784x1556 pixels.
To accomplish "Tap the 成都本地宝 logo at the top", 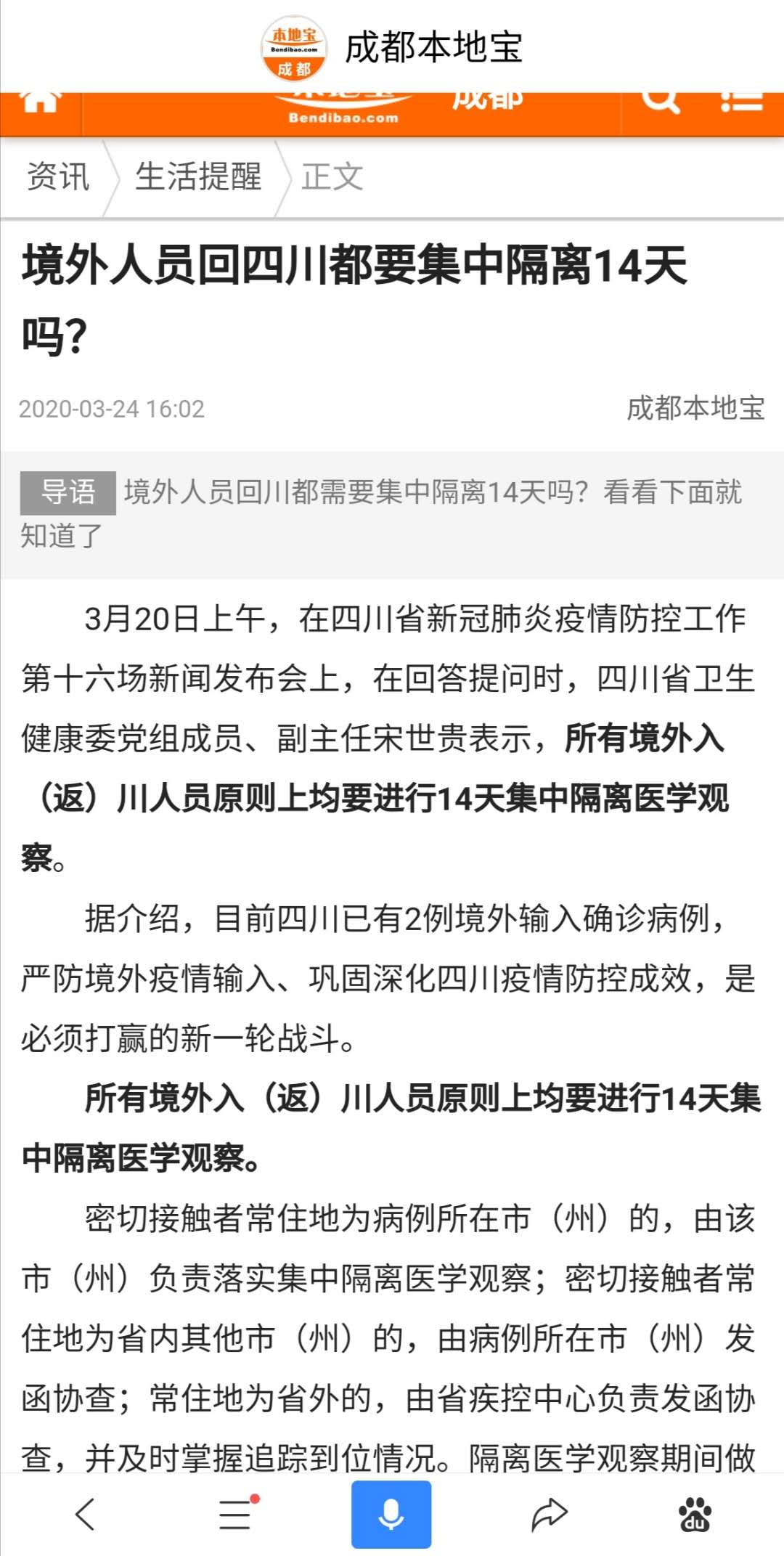I will [294, 49].
